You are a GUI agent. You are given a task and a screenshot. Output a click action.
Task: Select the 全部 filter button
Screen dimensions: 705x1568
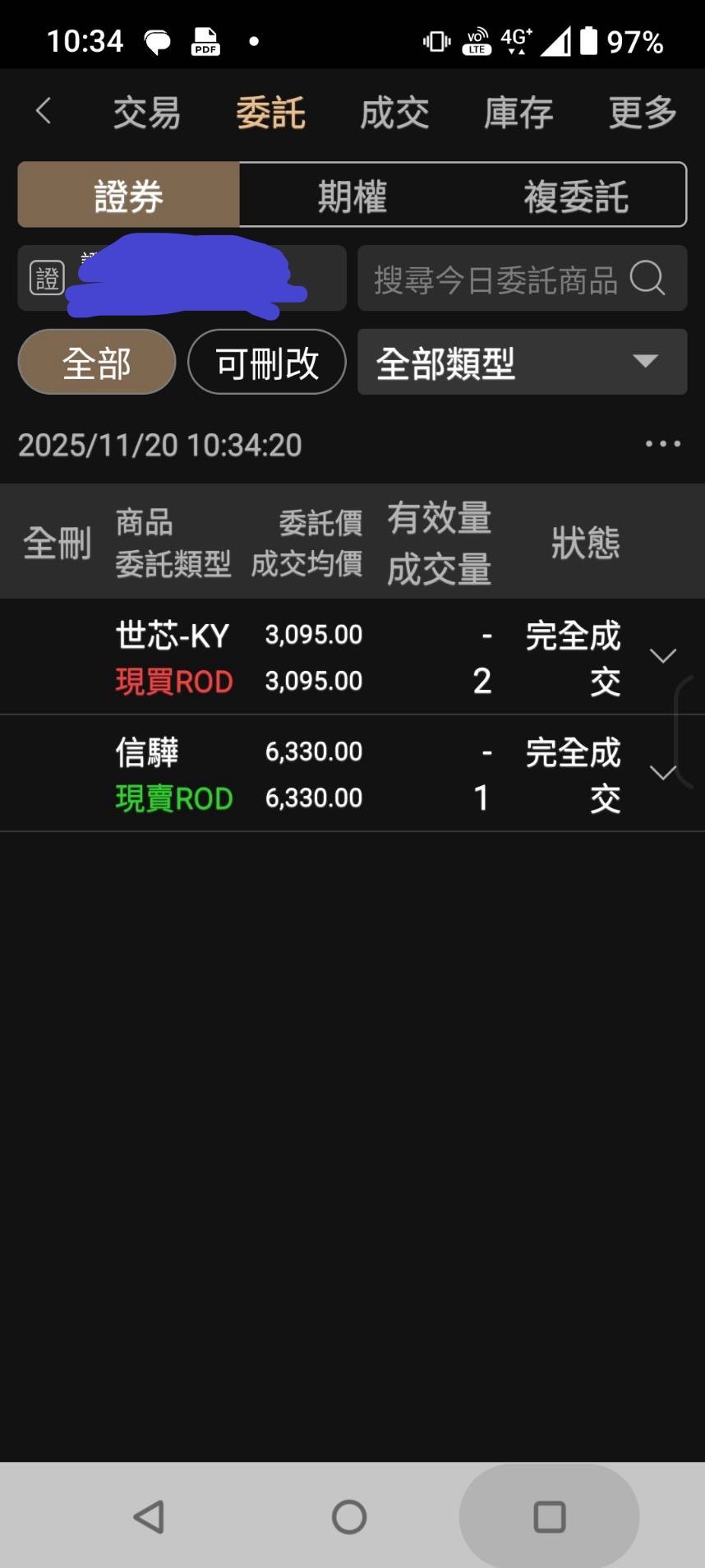pyautogui.click(x=96, y=362)
